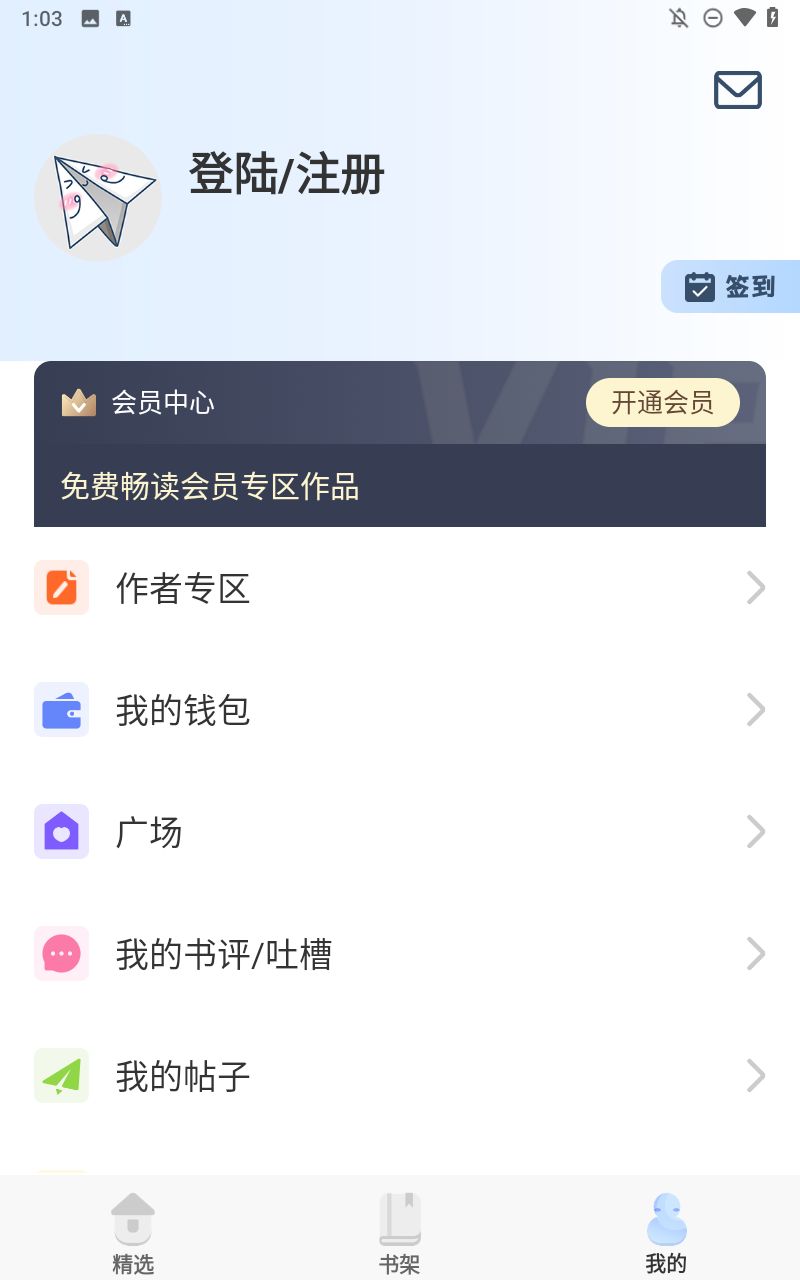The image size is (800, 1280).
Task: Switch to the 精选 tab
Action: (x=133, y=1232)
